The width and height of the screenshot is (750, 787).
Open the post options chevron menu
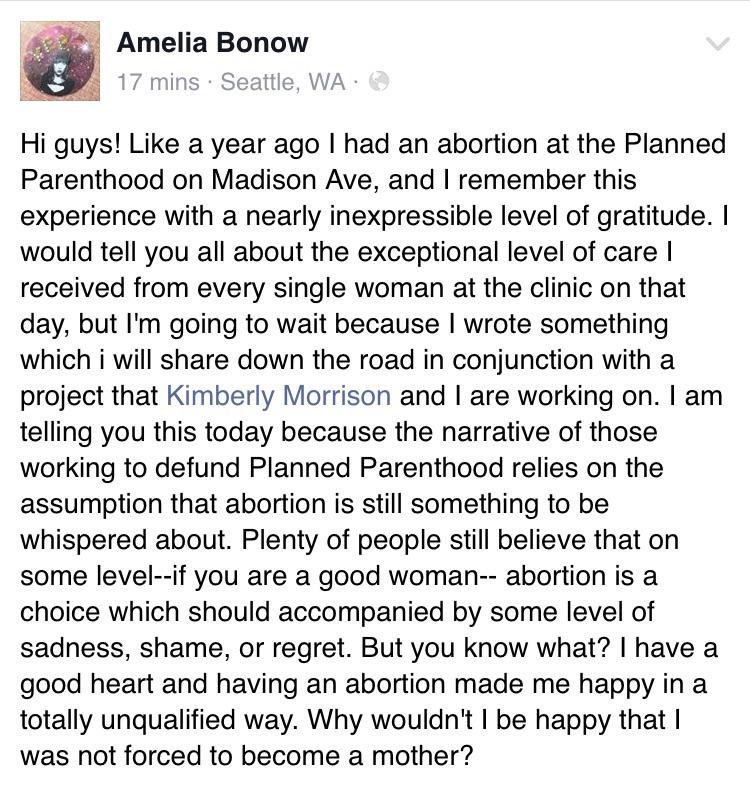click(718, 44)
